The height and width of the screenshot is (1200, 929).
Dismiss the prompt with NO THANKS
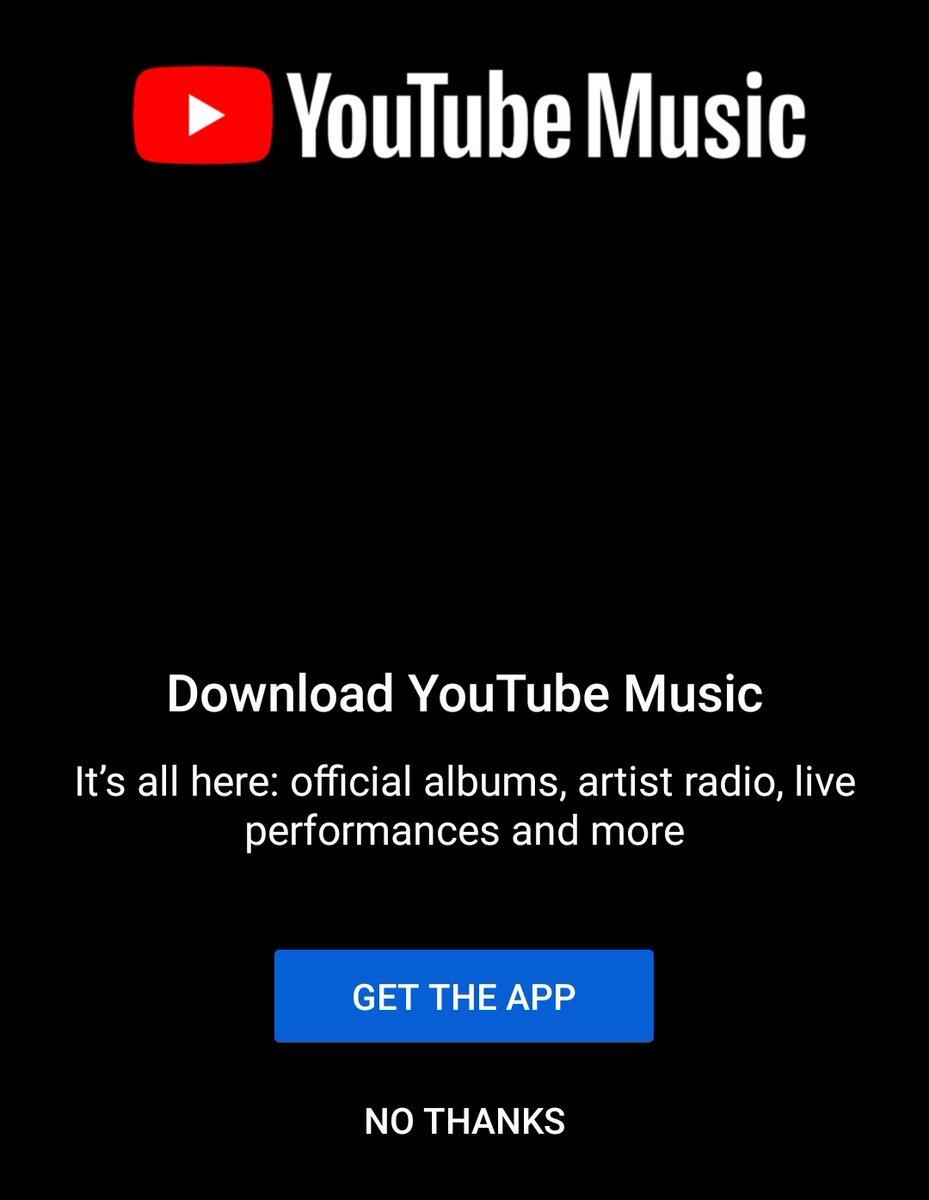(x=464, y=1121)
